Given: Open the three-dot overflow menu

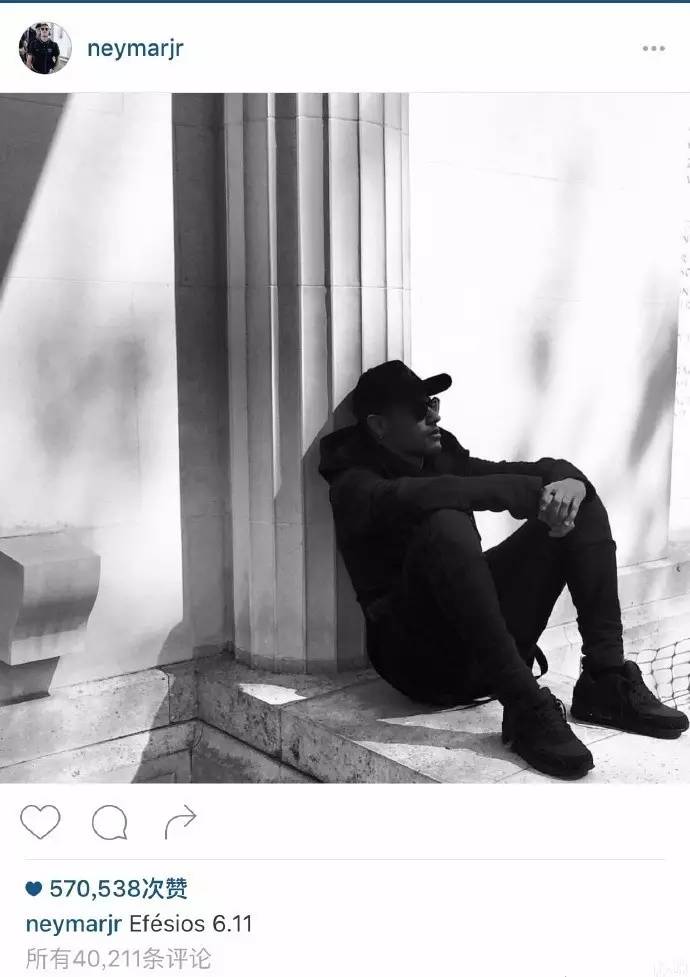Looking at the screenshot, I should click(x=653, y=48).
